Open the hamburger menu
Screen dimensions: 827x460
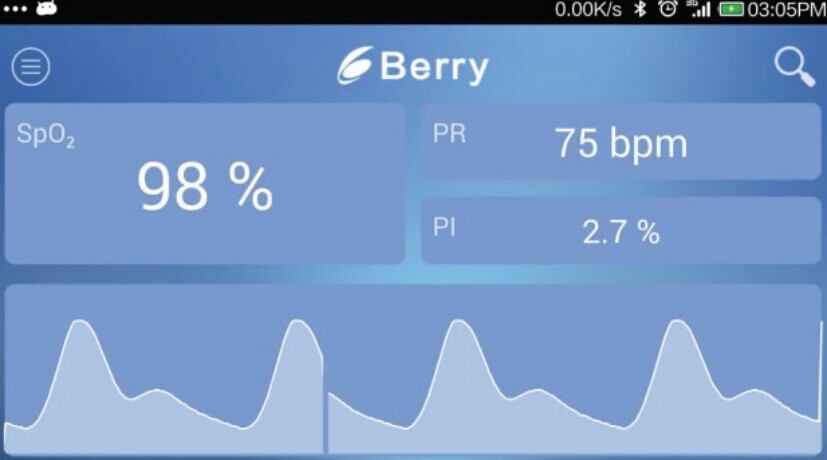[31, 67]
